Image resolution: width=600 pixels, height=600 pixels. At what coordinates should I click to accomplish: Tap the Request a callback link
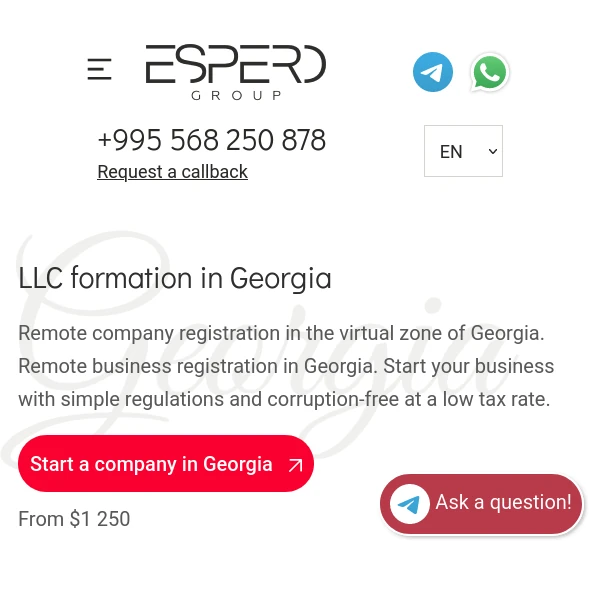172,172
